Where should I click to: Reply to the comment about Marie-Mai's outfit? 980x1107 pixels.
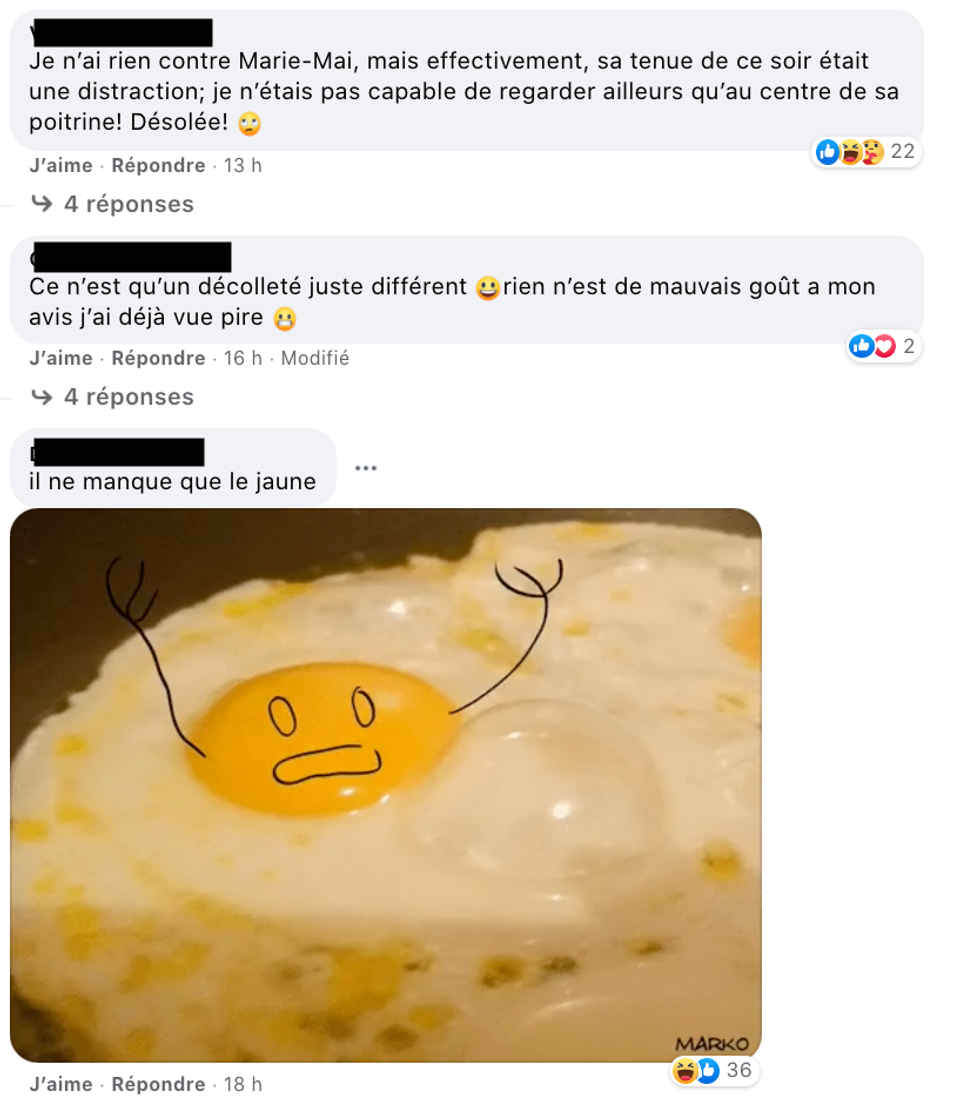click(x=158, y=165)
